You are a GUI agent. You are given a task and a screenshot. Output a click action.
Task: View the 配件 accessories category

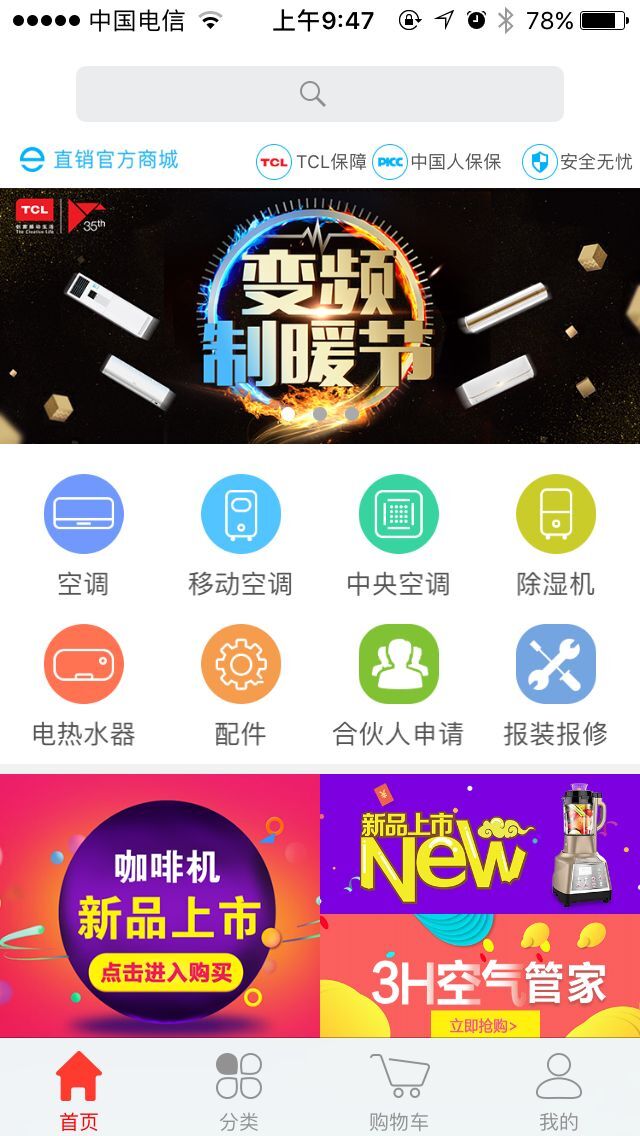tap(240, 686)
